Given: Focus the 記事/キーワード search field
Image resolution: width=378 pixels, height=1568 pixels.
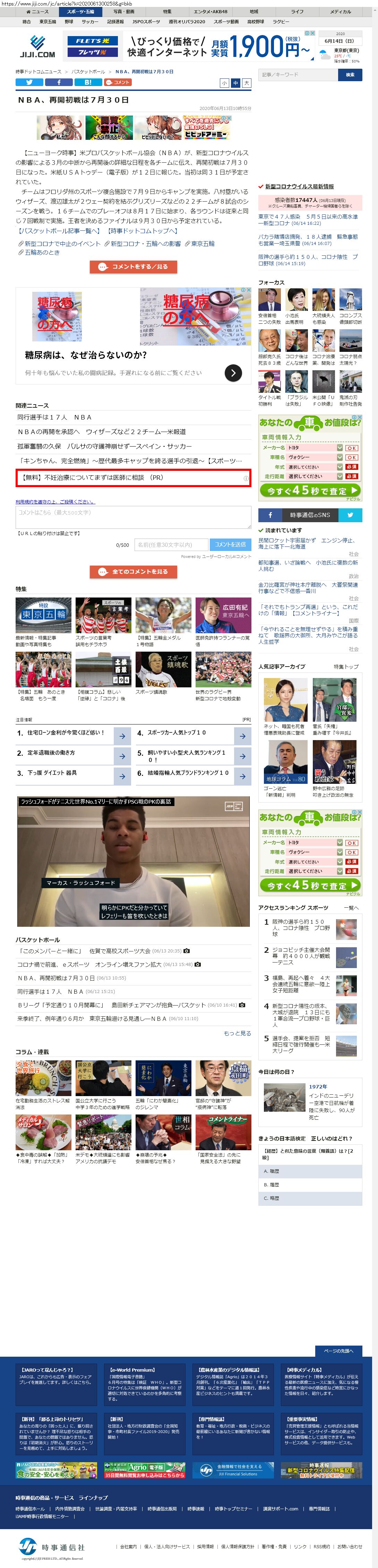Looking at the screenshot, I should pos(298,75).
